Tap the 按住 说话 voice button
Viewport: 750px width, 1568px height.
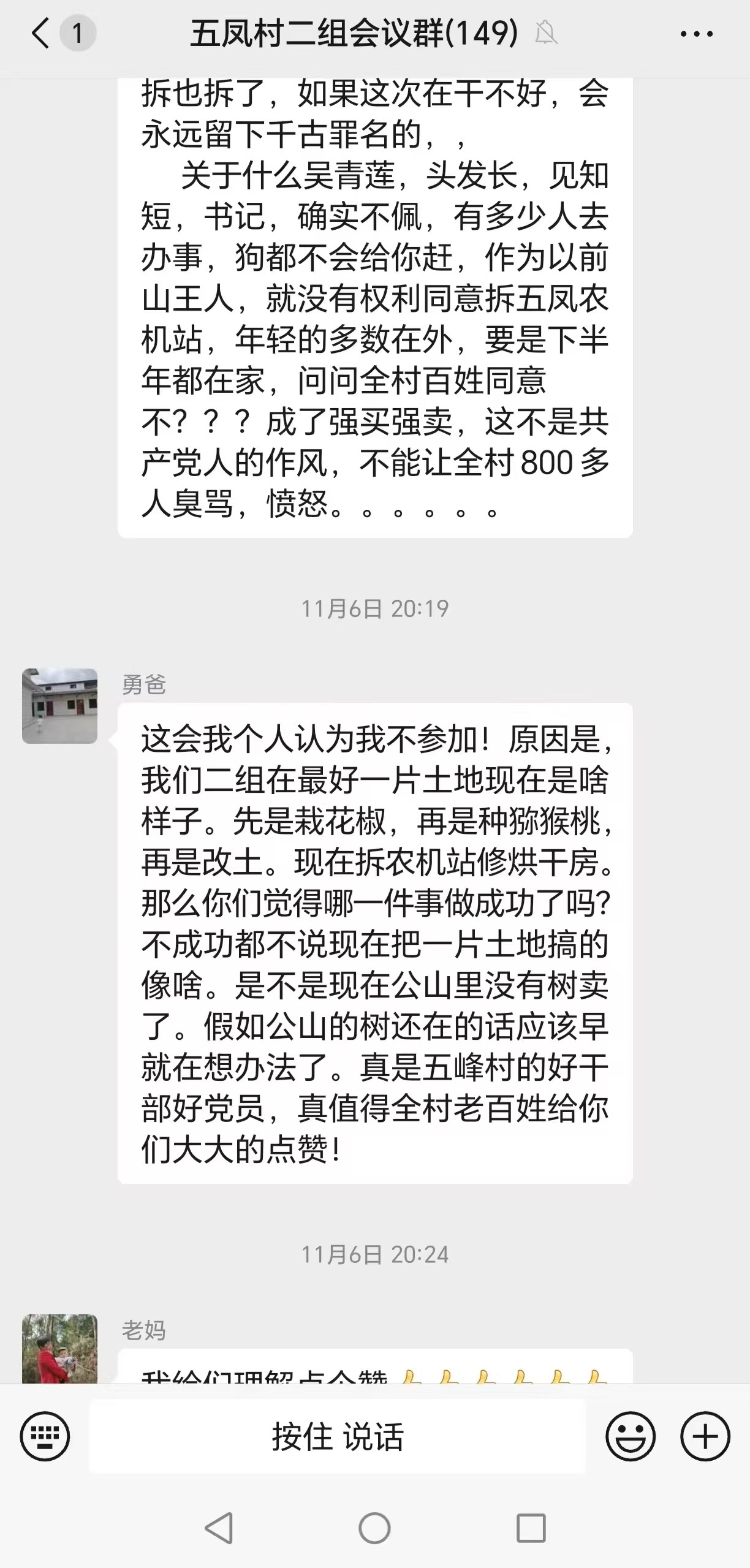pyautogui.click(x=338, y=1436)
